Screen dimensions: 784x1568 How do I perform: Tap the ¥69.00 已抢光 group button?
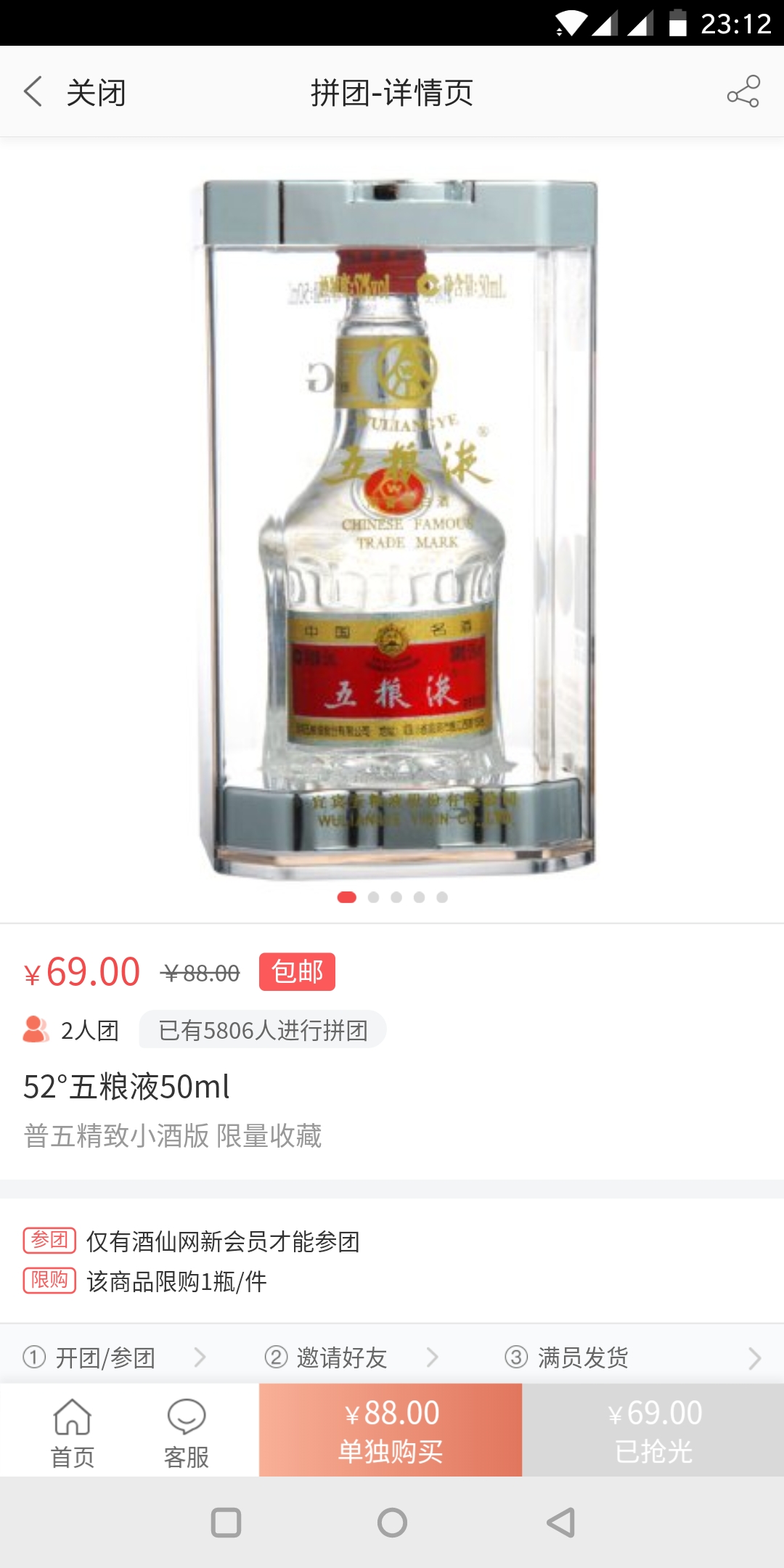(653, 1430)
